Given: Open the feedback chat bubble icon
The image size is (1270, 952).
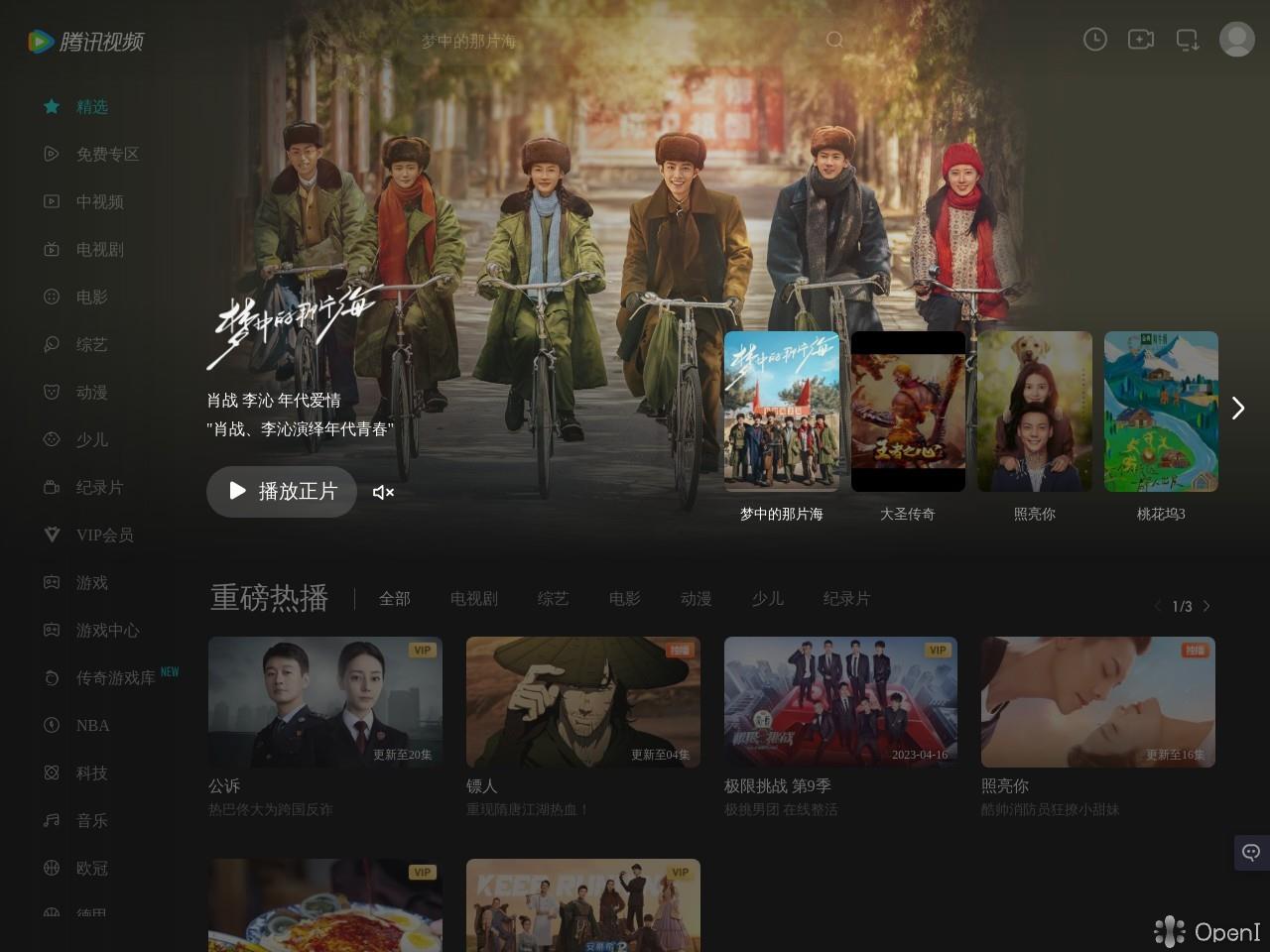Looking at the screenshot, I should pyautogui.click(x=1251, y=853).
